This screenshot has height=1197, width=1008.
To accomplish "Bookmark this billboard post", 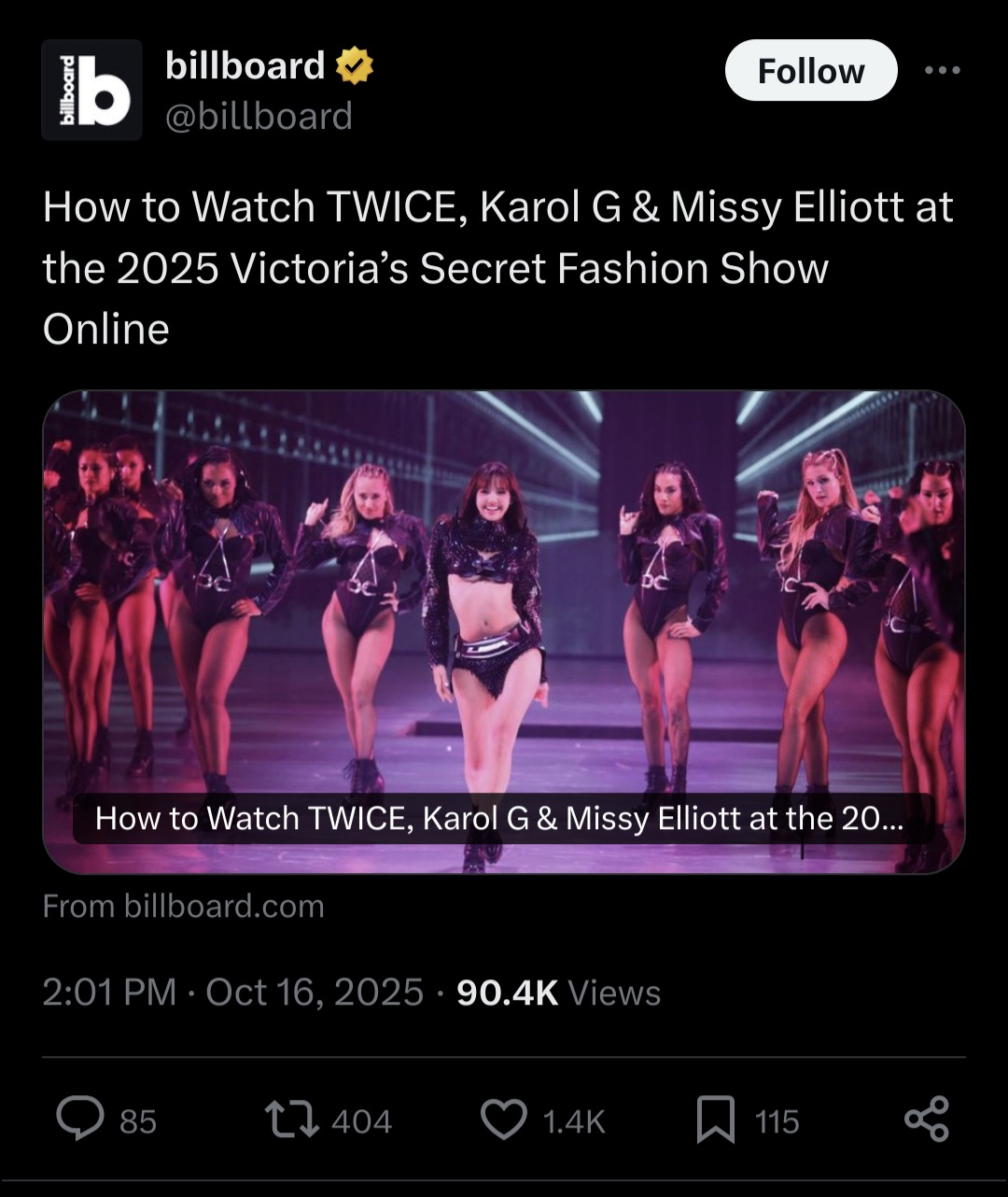I will point(716,1120).
